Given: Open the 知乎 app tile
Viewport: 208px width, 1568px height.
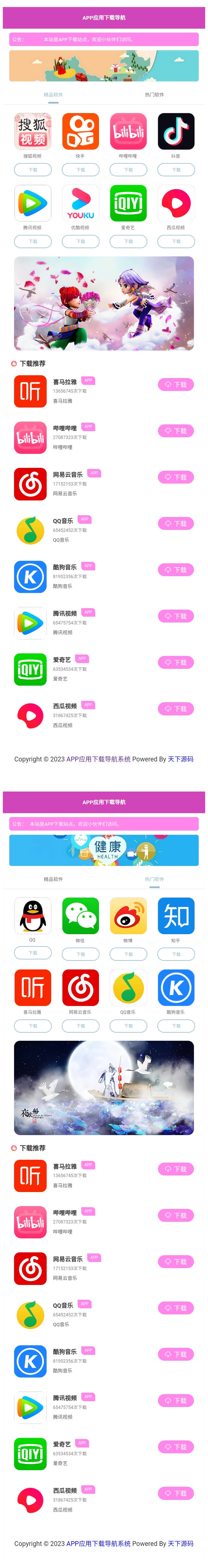Looking at the screenshot, I should pyautogui.click(x=176, y=915).
